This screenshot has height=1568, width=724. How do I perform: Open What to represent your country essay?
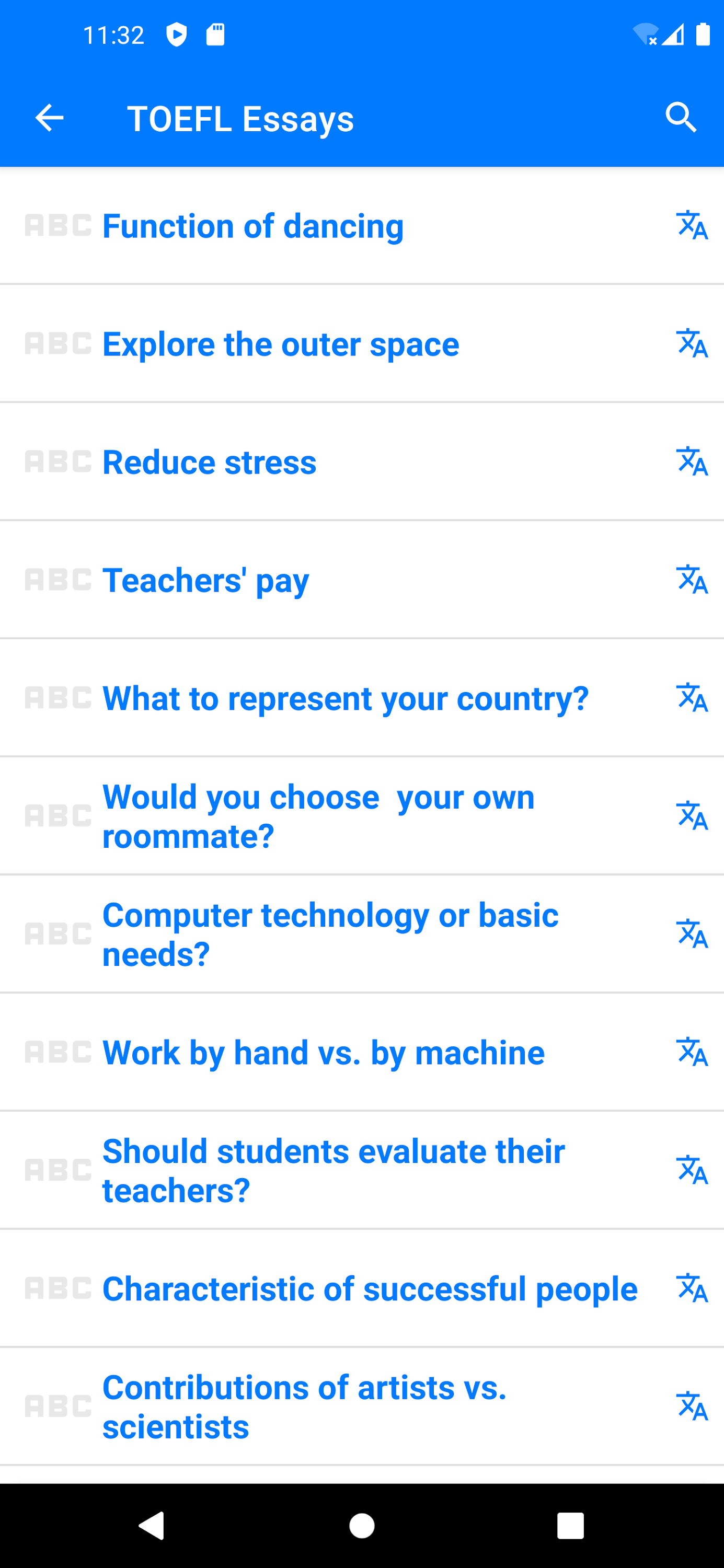point(345,698)
